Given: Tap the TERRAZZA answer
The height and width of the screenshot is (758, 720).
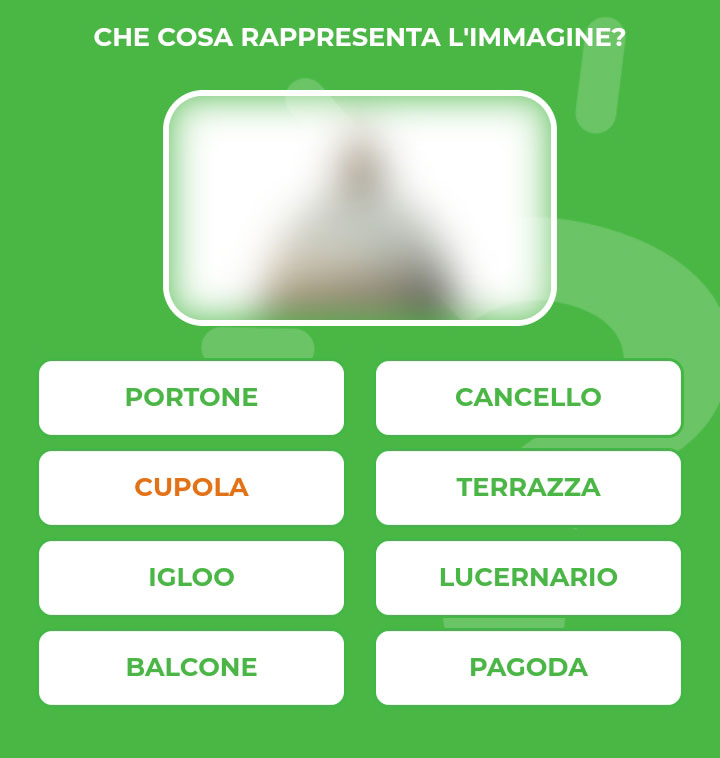Looking at the screenshot, I should click(x=528, y=488).
